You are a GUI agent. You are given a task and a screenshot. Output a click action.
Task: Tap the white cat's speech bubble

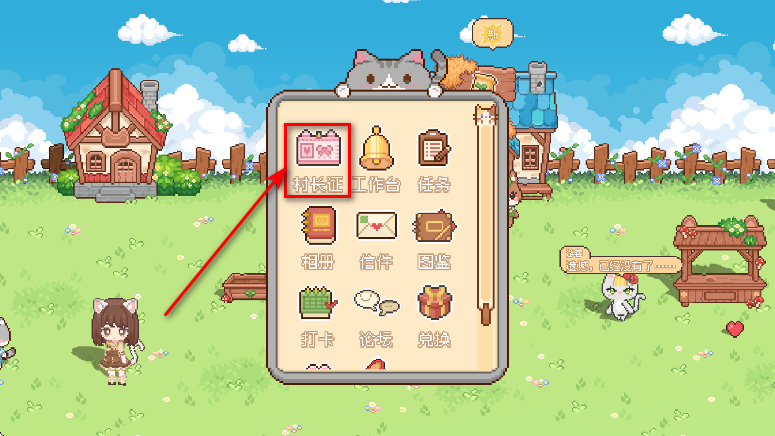click(x=620, y=261)
